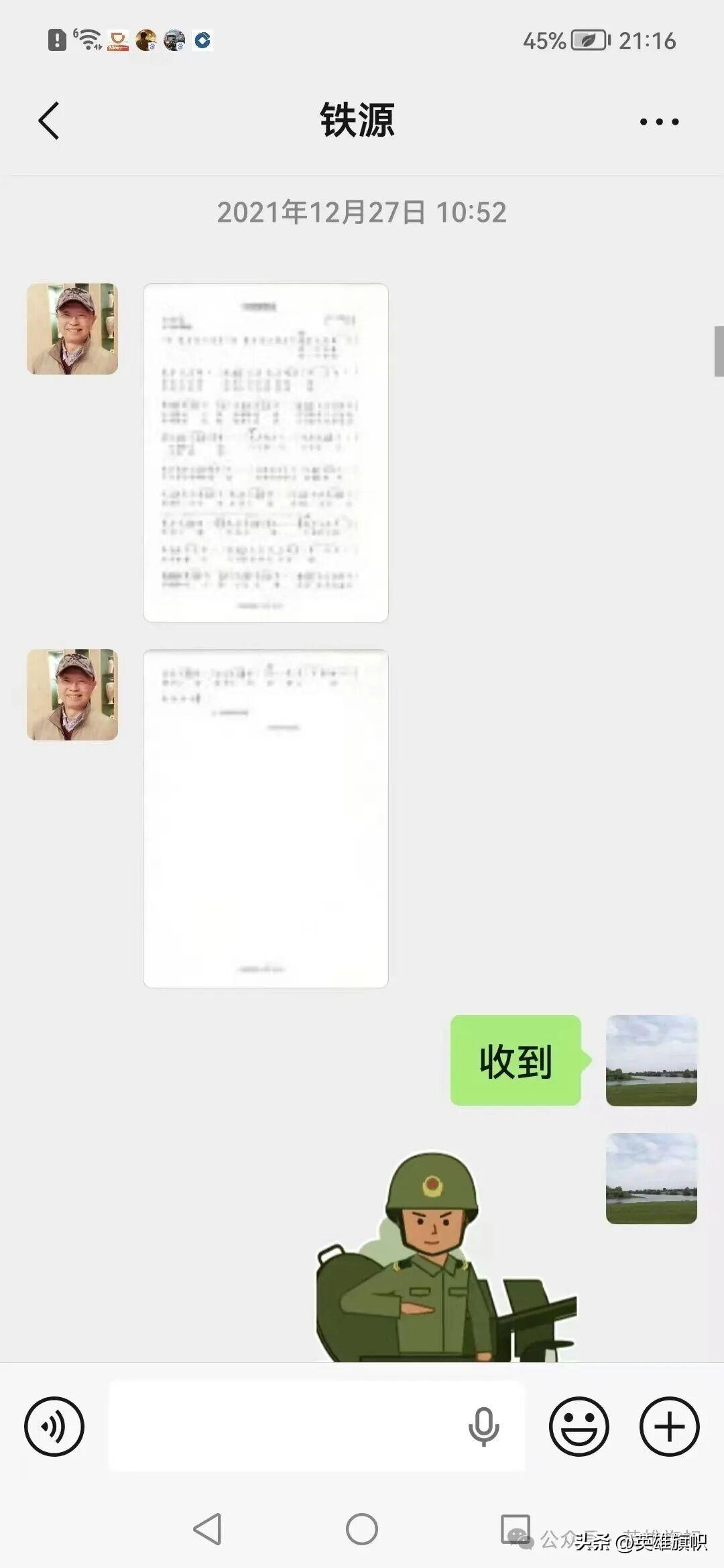Tap the microphone icon in the text field
The height and width of the screenshot is (1568, 724).
[x=483, y=1427]
